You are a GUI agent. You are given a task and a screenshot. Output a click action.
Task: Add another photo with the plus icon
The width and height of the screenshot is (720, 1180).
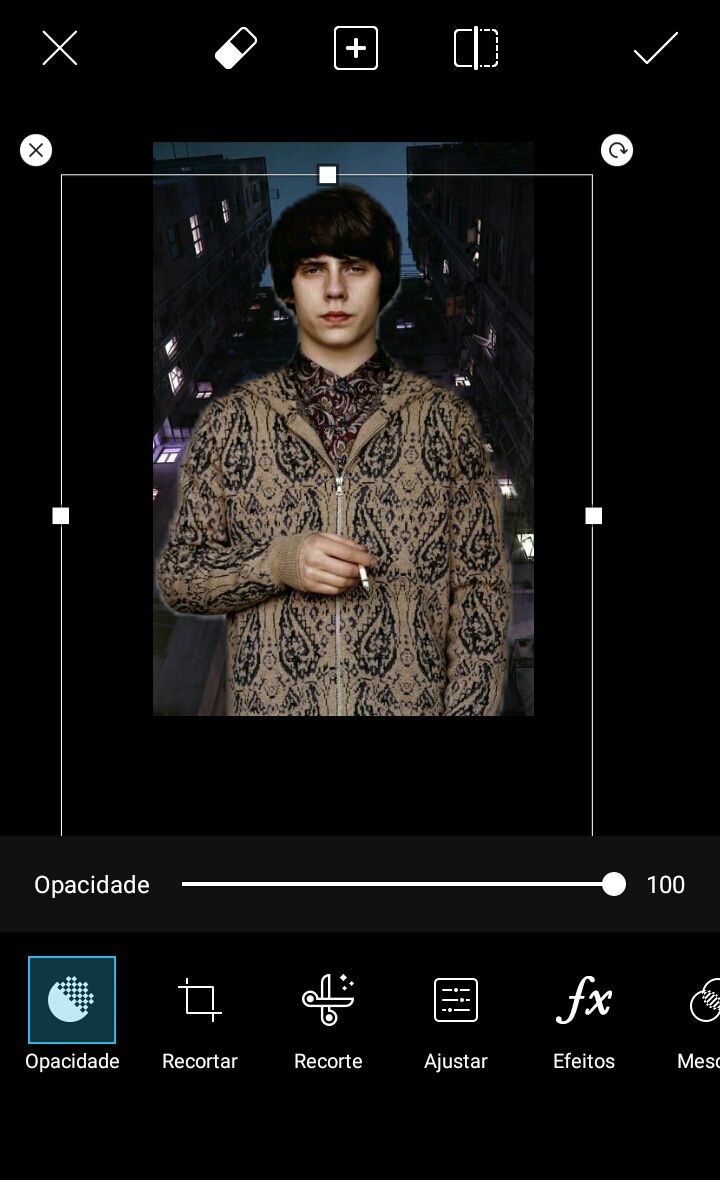tap(356, 48)
